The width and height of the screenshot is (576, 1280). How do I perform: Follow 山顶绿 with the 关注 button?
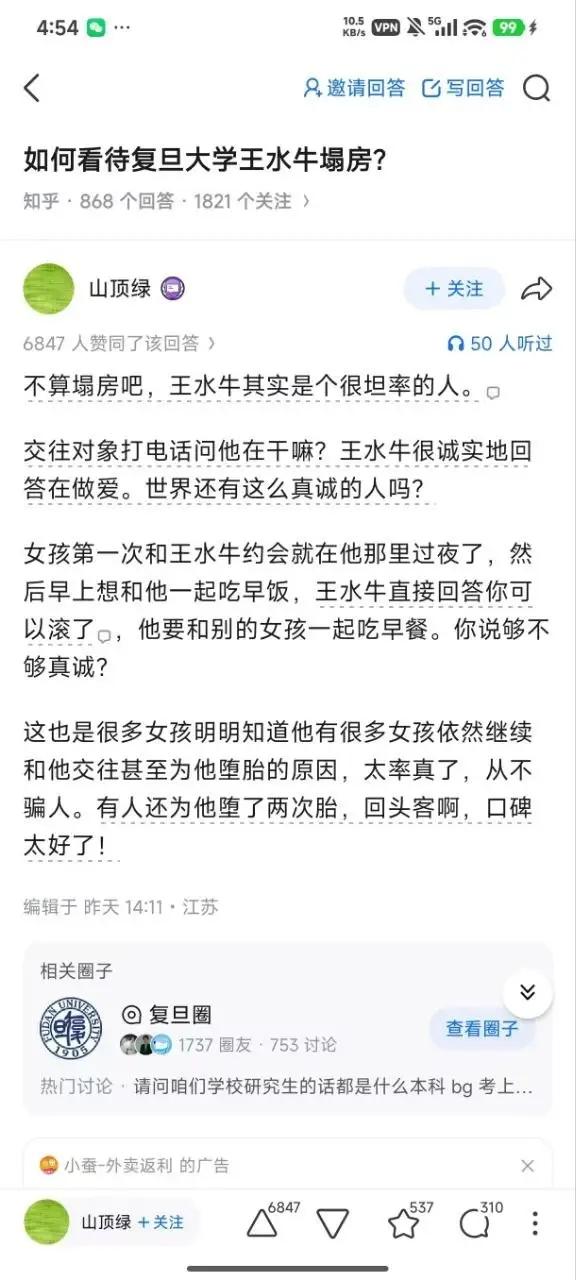pyautogui.click(x=453, y=289)
